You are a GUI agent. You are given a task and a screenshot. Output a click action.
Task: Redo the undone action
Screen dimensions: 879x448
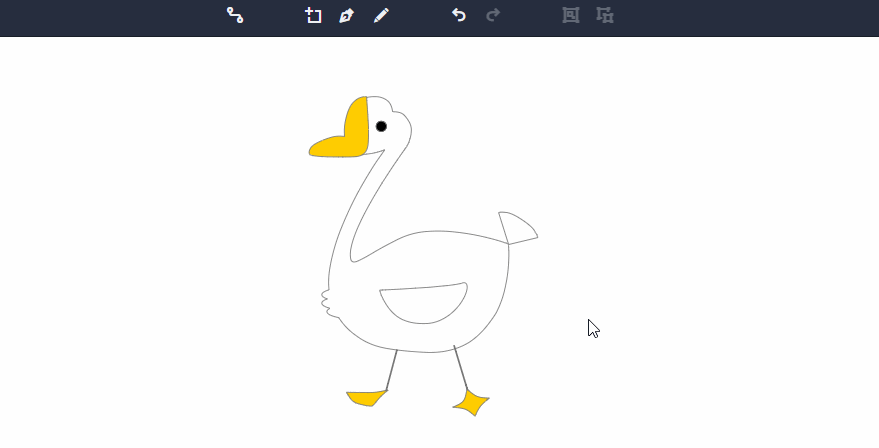coord(492,15)
